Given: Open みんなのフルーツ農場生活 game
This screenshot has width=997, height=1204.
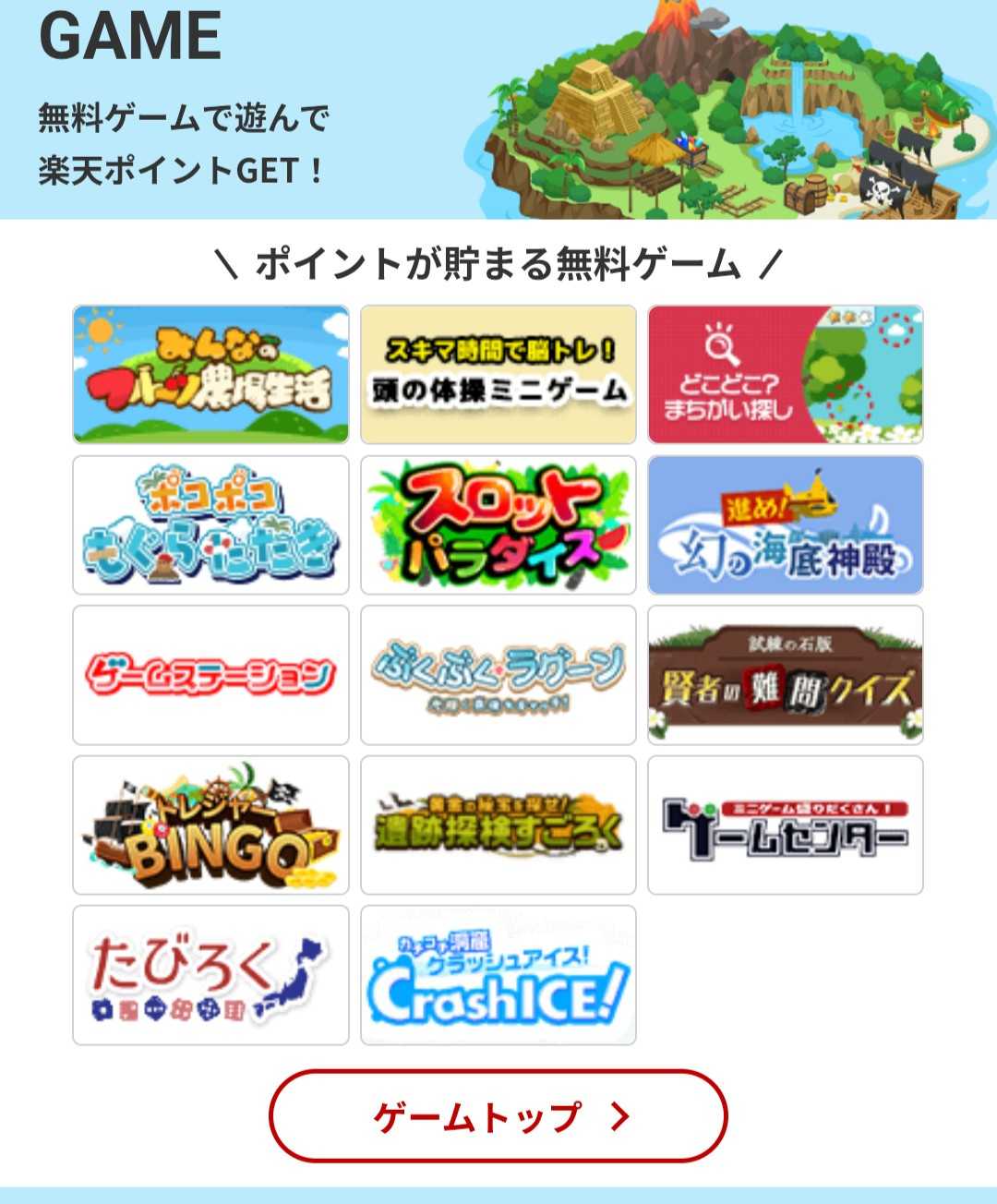Looking at the screenshot, I should (210, 374).
